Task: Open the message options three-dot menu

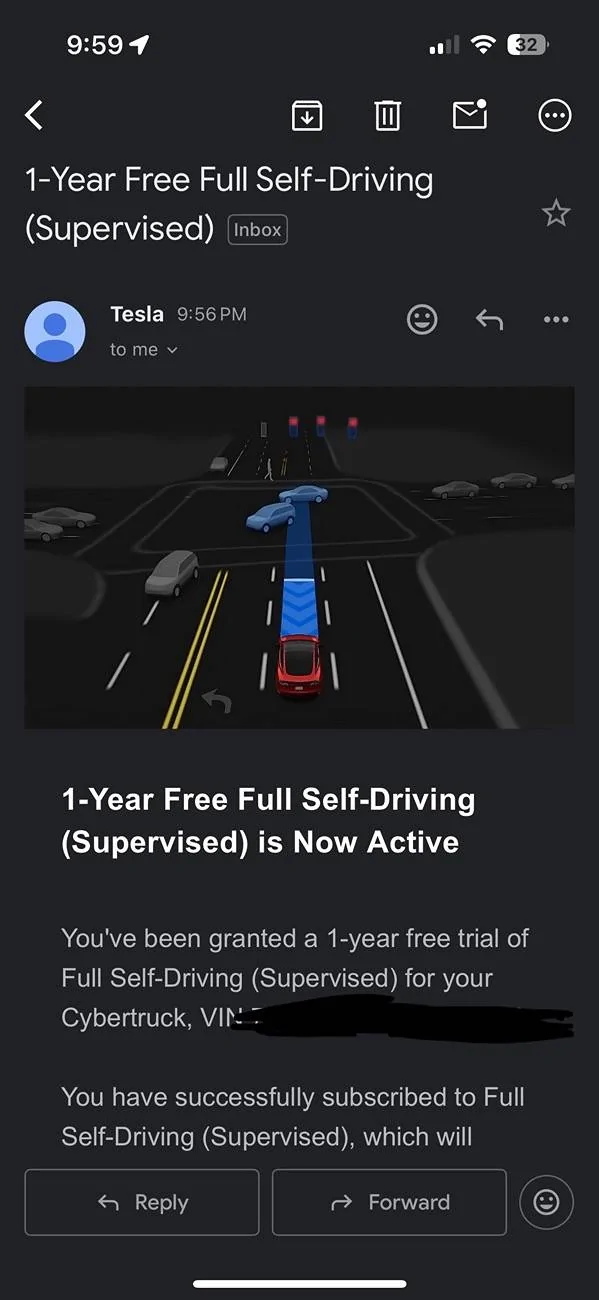Action: point(555,320)
